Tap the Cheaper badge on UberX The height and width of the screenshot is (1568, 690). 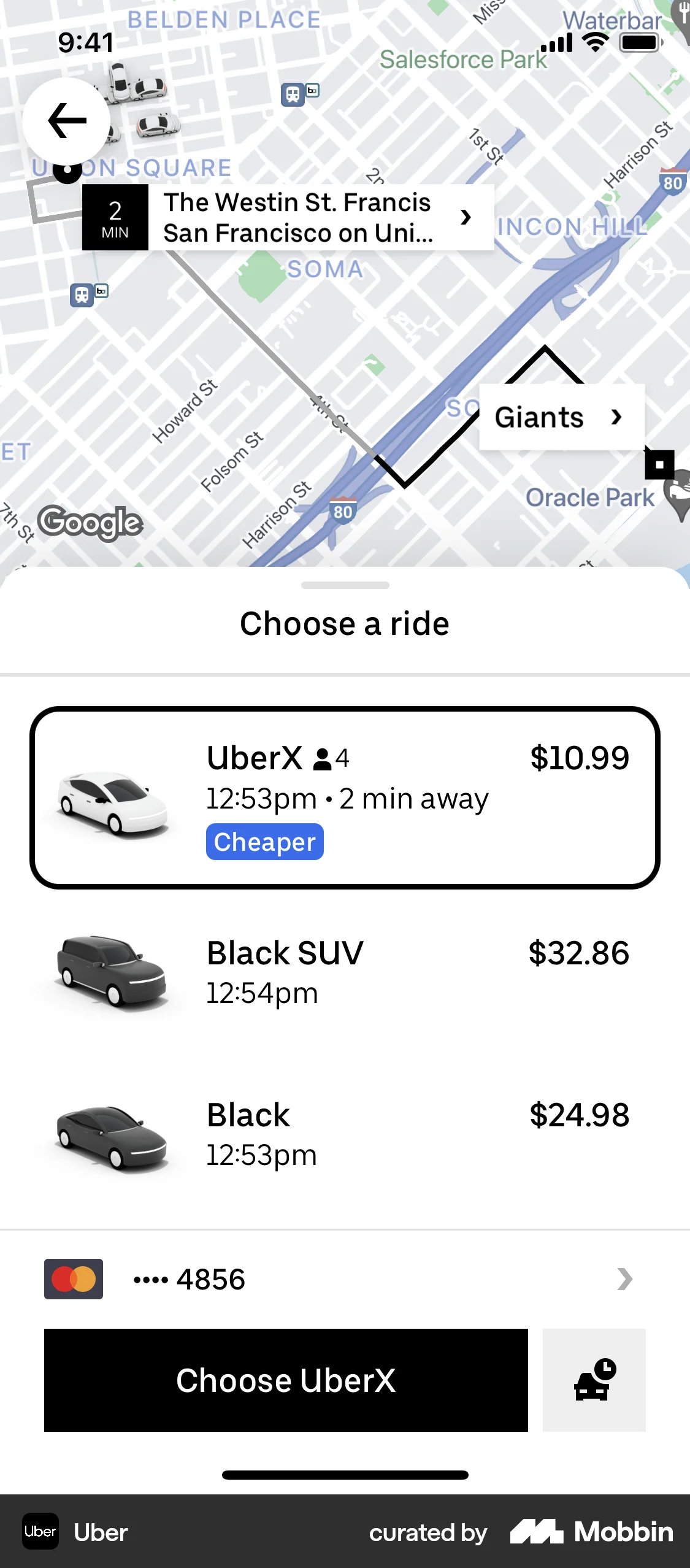tap(264, 842)
